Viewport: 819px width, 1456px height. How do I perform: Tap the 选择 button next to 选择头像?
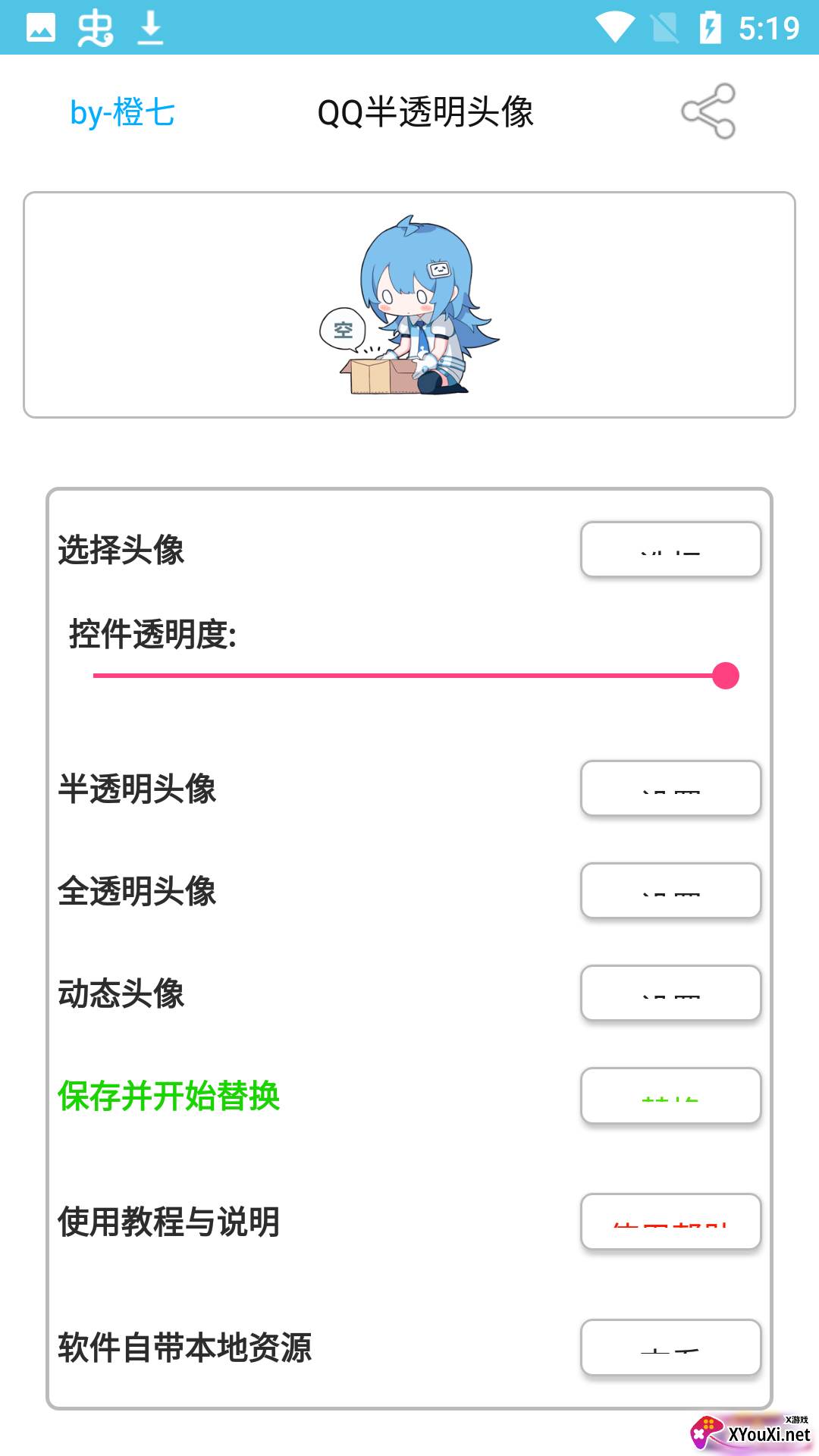coord(670,549)
